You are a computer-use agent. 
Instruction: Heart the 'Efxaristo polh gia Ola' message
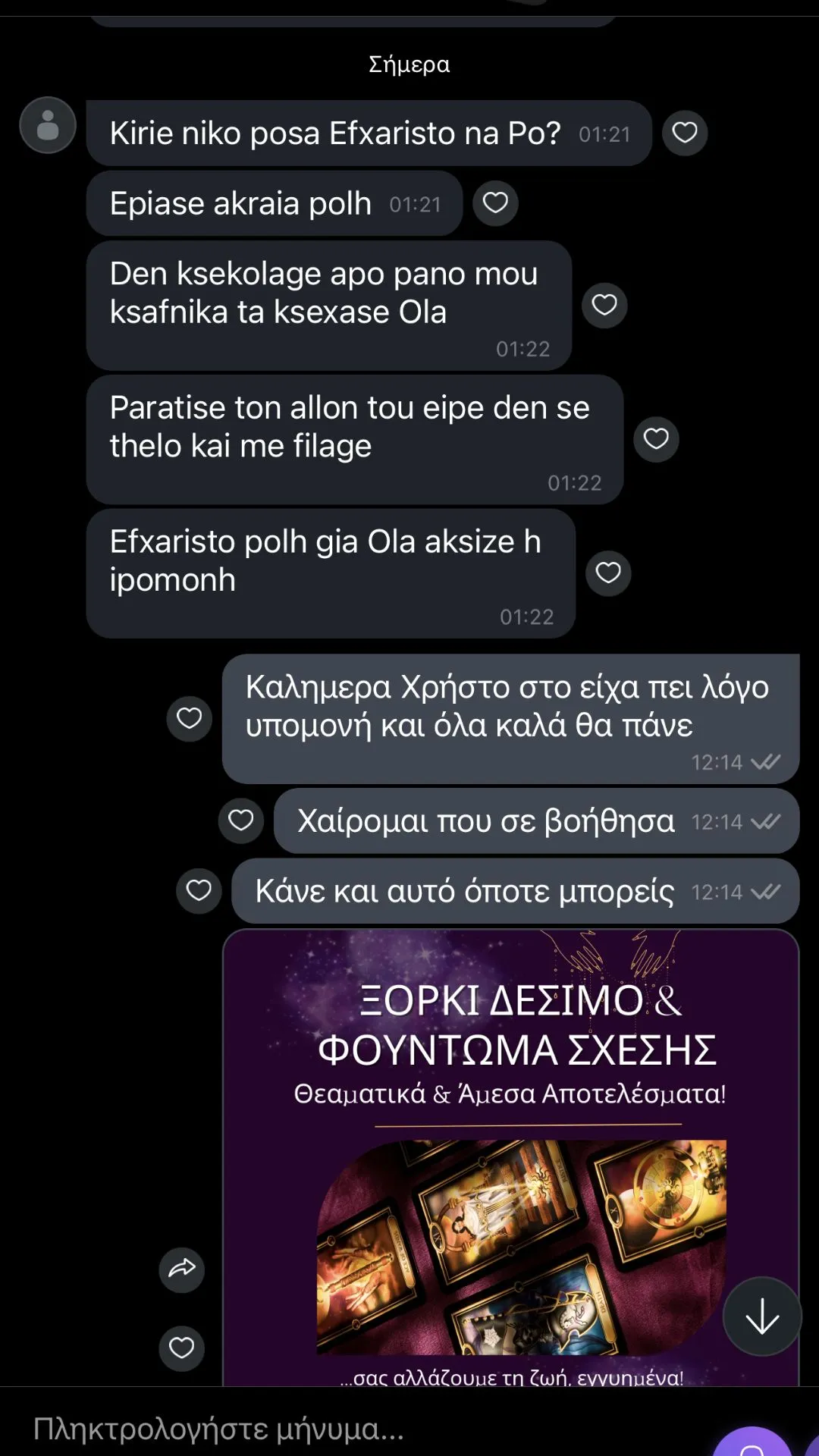(x=608, y=573)
